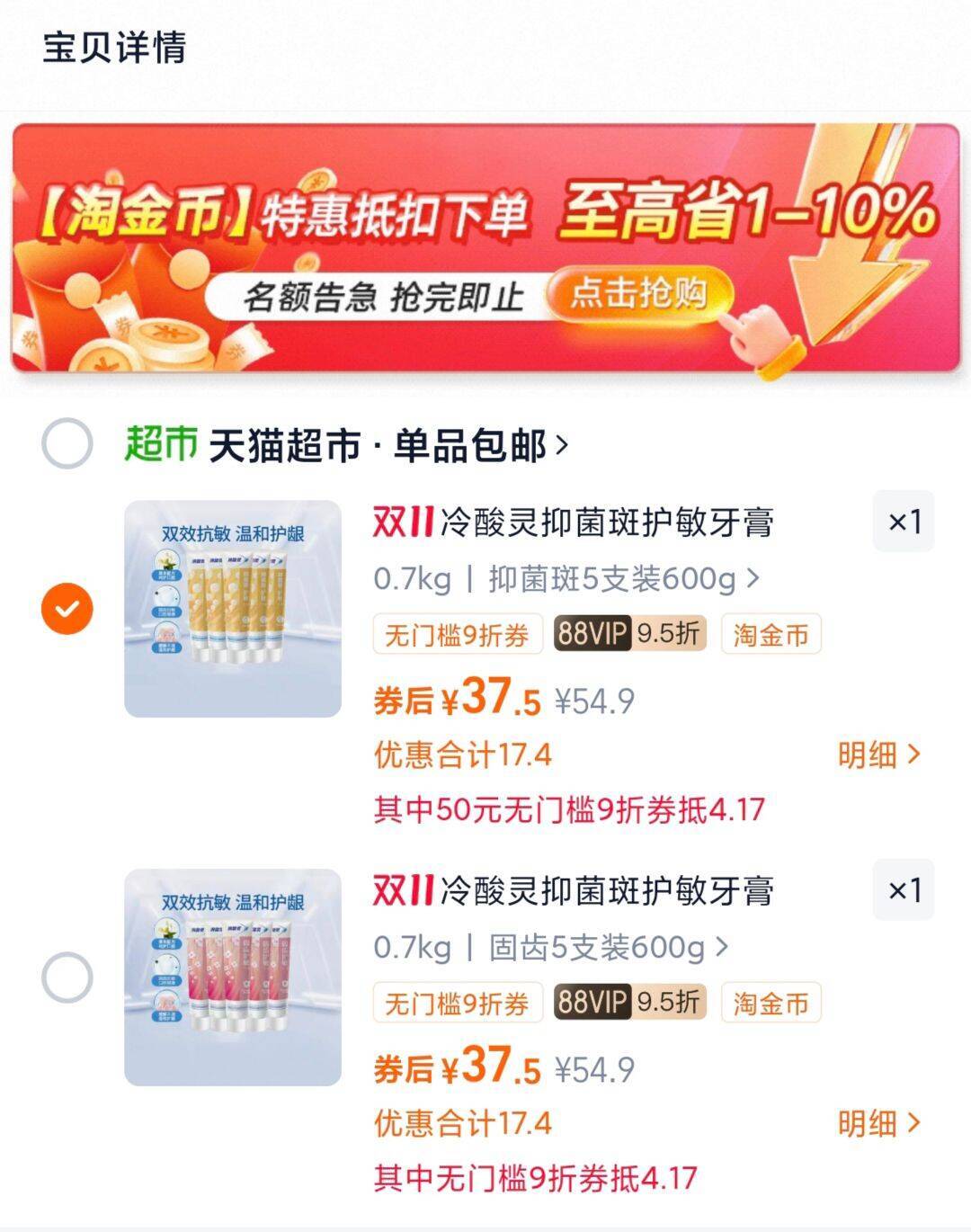This screenshot has width=971, height=1232.
Task: Tap the 淘金币 tag on first product
Action: point(770,635)
